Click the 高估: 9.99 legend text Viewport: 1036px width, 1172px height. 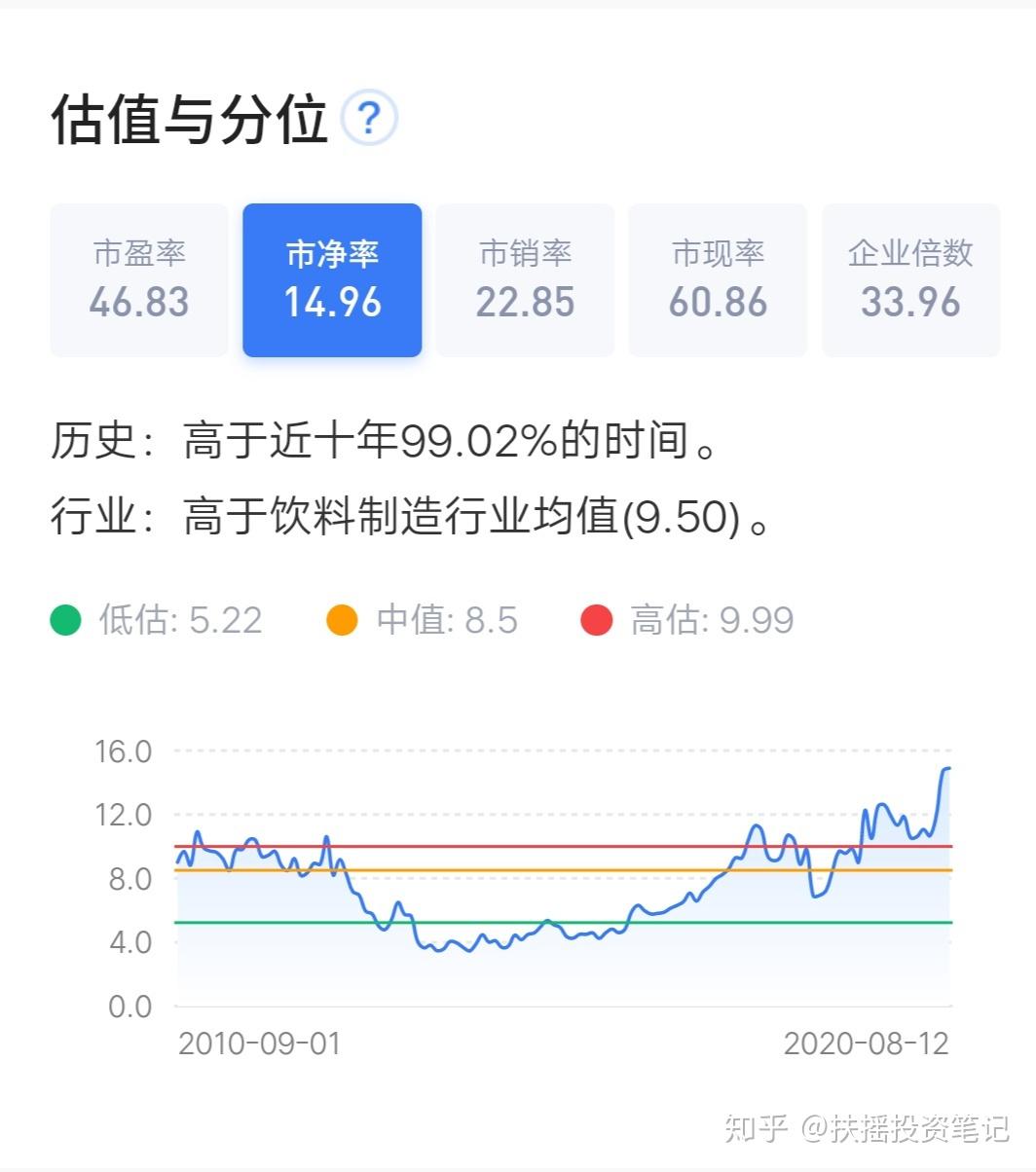(x=714, y=618)
